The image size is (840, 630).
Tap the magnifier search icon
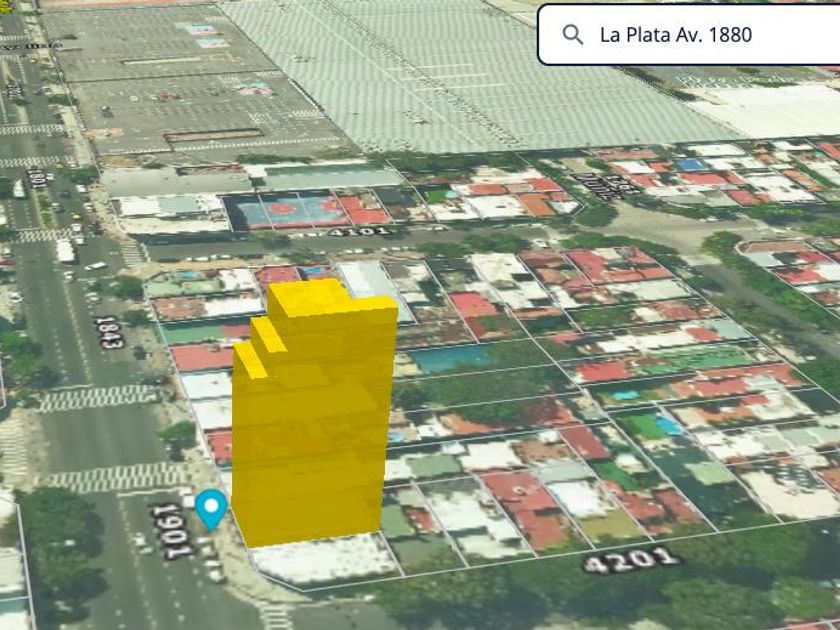tap(573, 35)
